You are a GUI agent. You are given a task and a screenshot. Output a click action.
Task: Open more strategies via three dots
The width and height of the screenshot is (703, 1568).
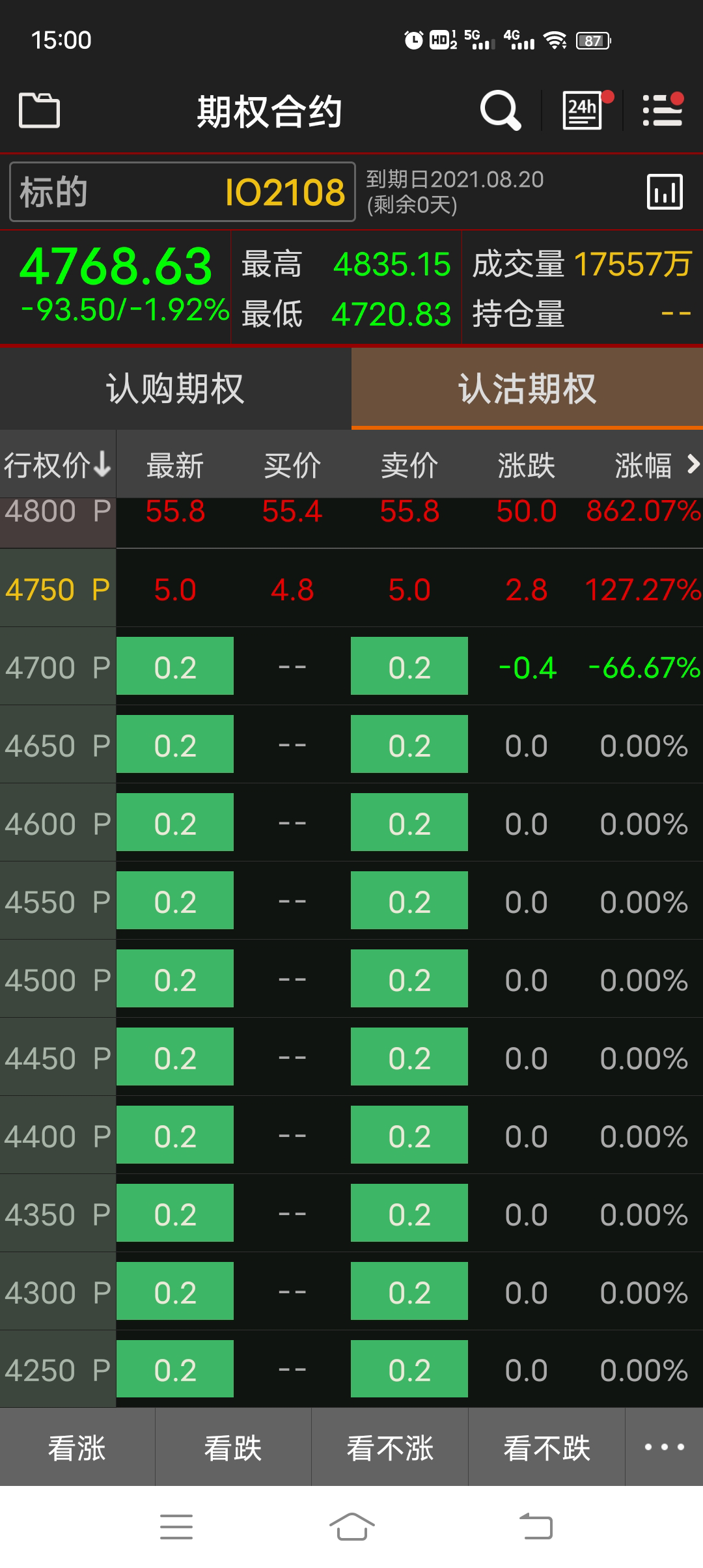pyautogui.click(x=664, y=1448)
